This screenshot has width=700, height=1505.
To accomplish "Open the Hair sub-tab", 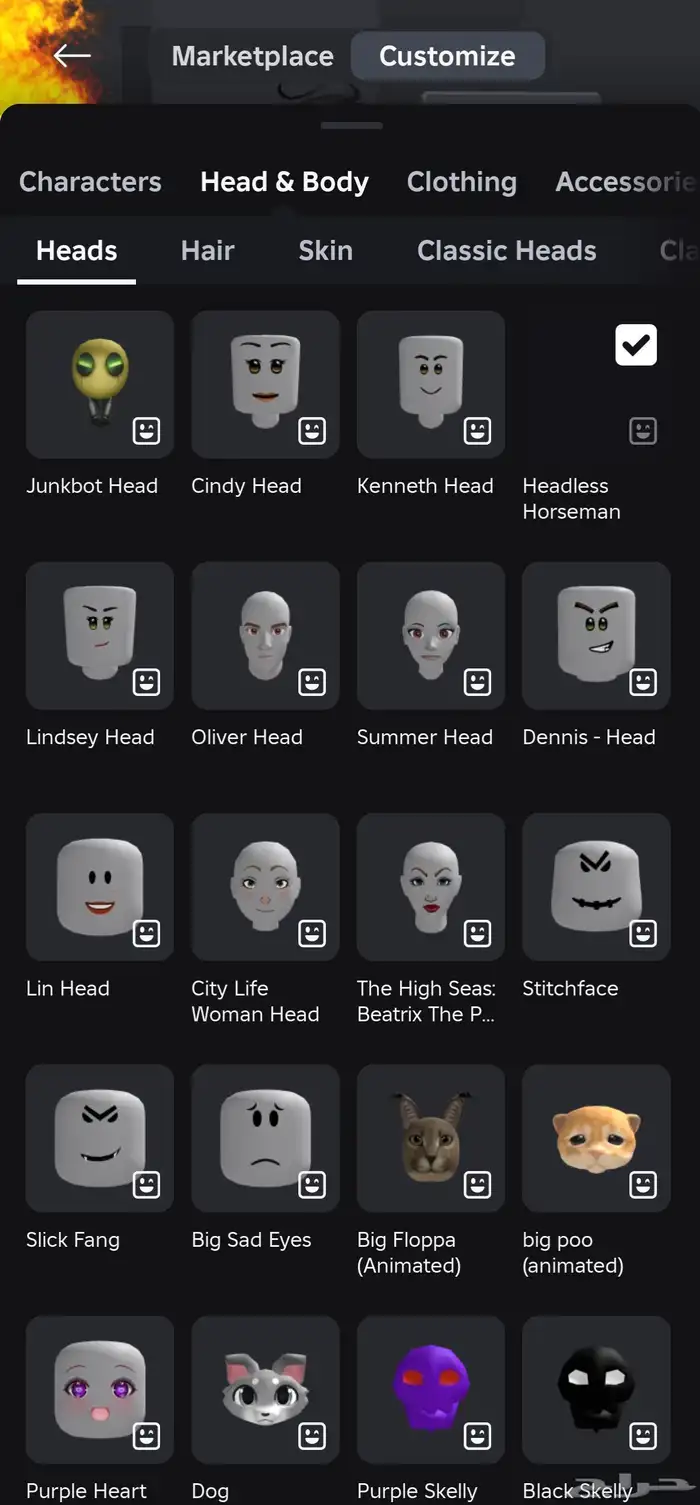I will 207,251.
